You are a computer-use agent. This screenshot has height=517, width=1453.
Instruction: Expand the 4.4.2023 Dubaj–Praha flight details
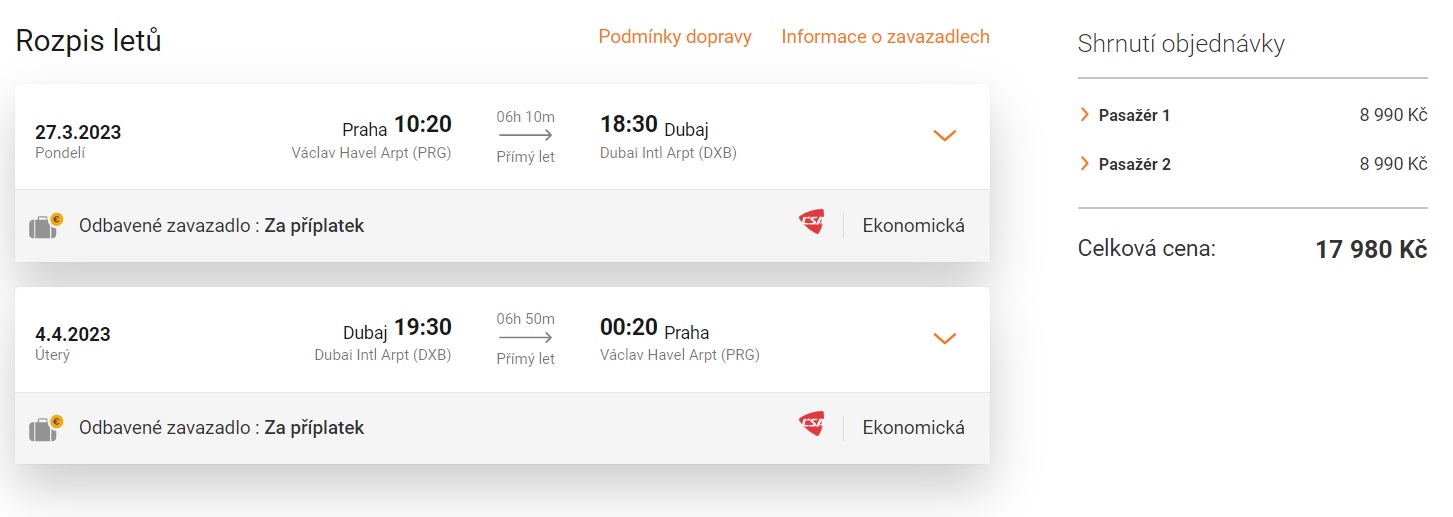point(944,338)
